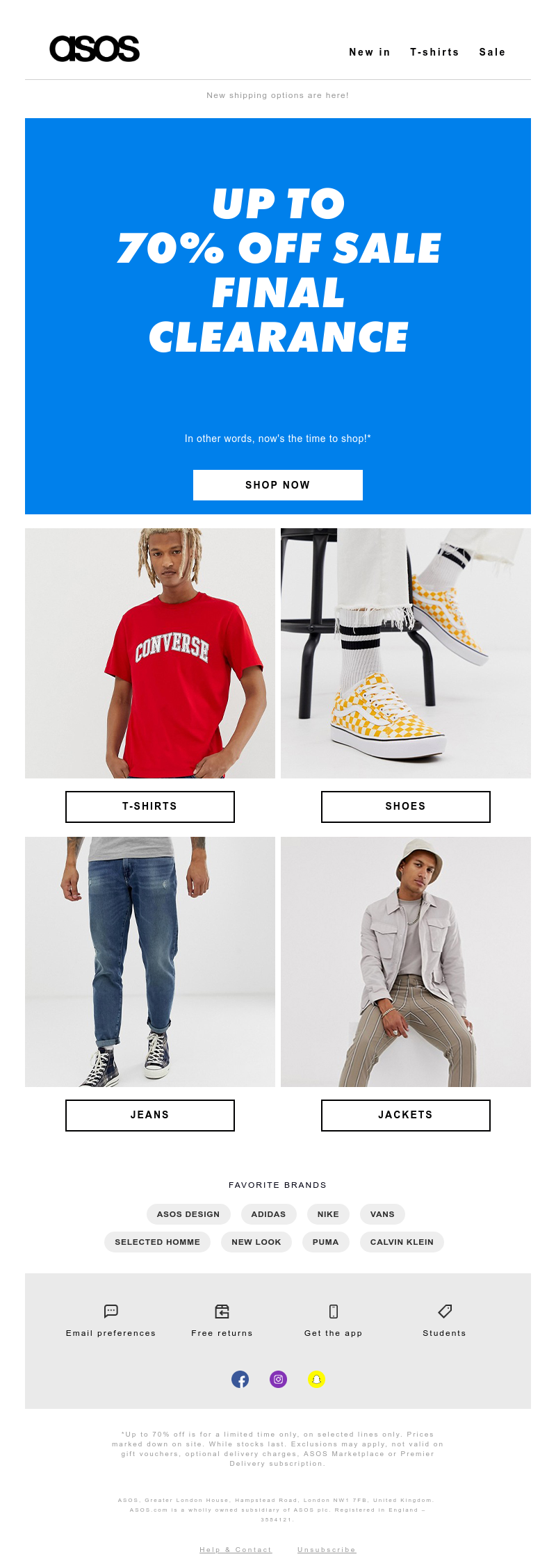The image size is (556, 1568).
Task: Tap the JACKETS category button
Action: pos(405,1115)
